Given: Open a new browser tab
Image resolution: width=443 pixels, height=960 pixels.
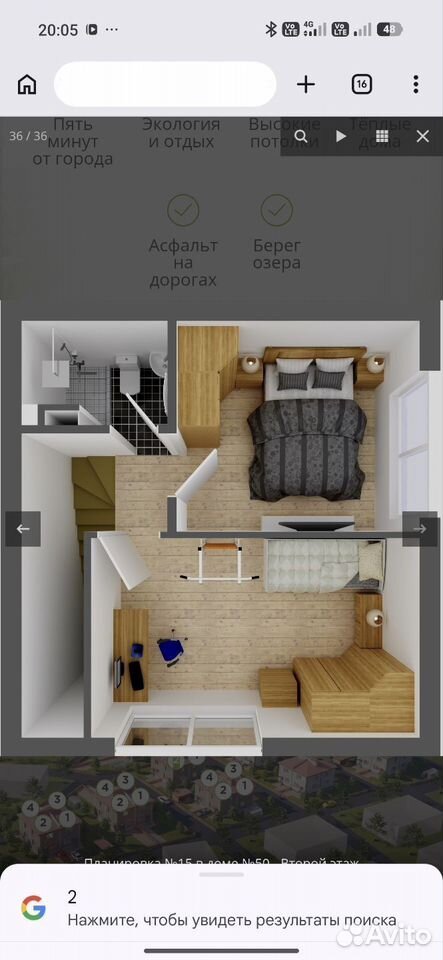Looking at the screenshot, I should tap(306, 84).
